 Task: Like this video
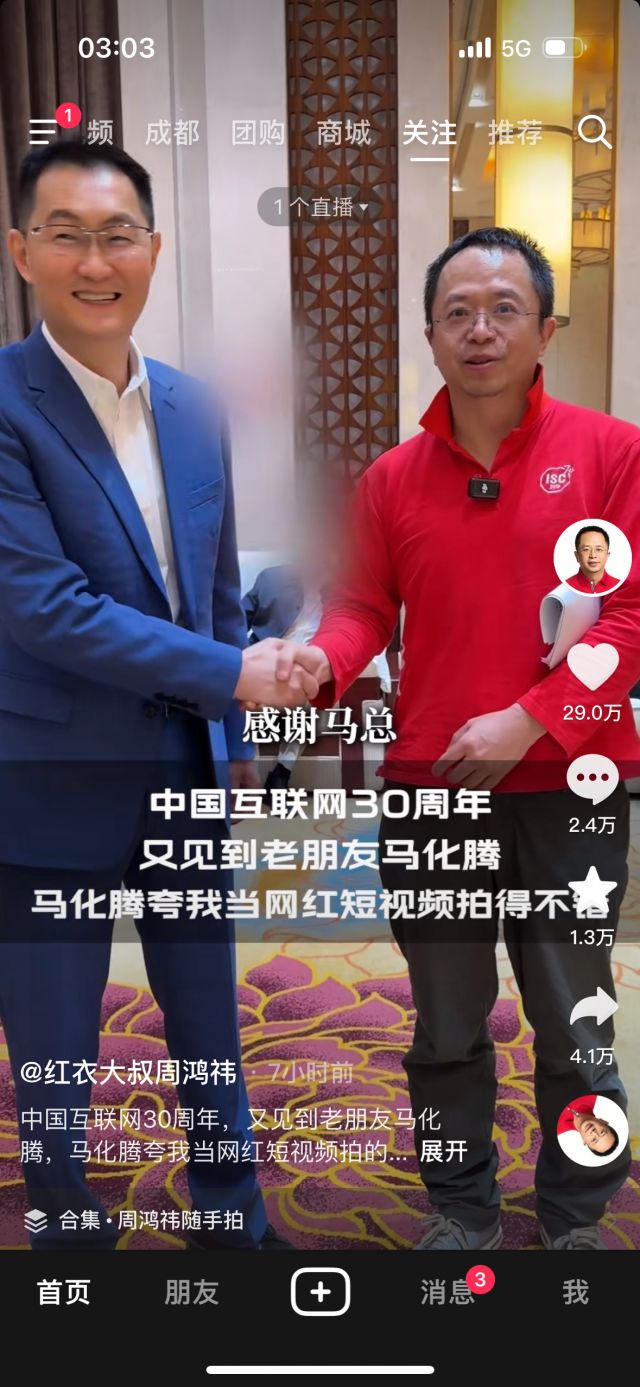(593, 668)
